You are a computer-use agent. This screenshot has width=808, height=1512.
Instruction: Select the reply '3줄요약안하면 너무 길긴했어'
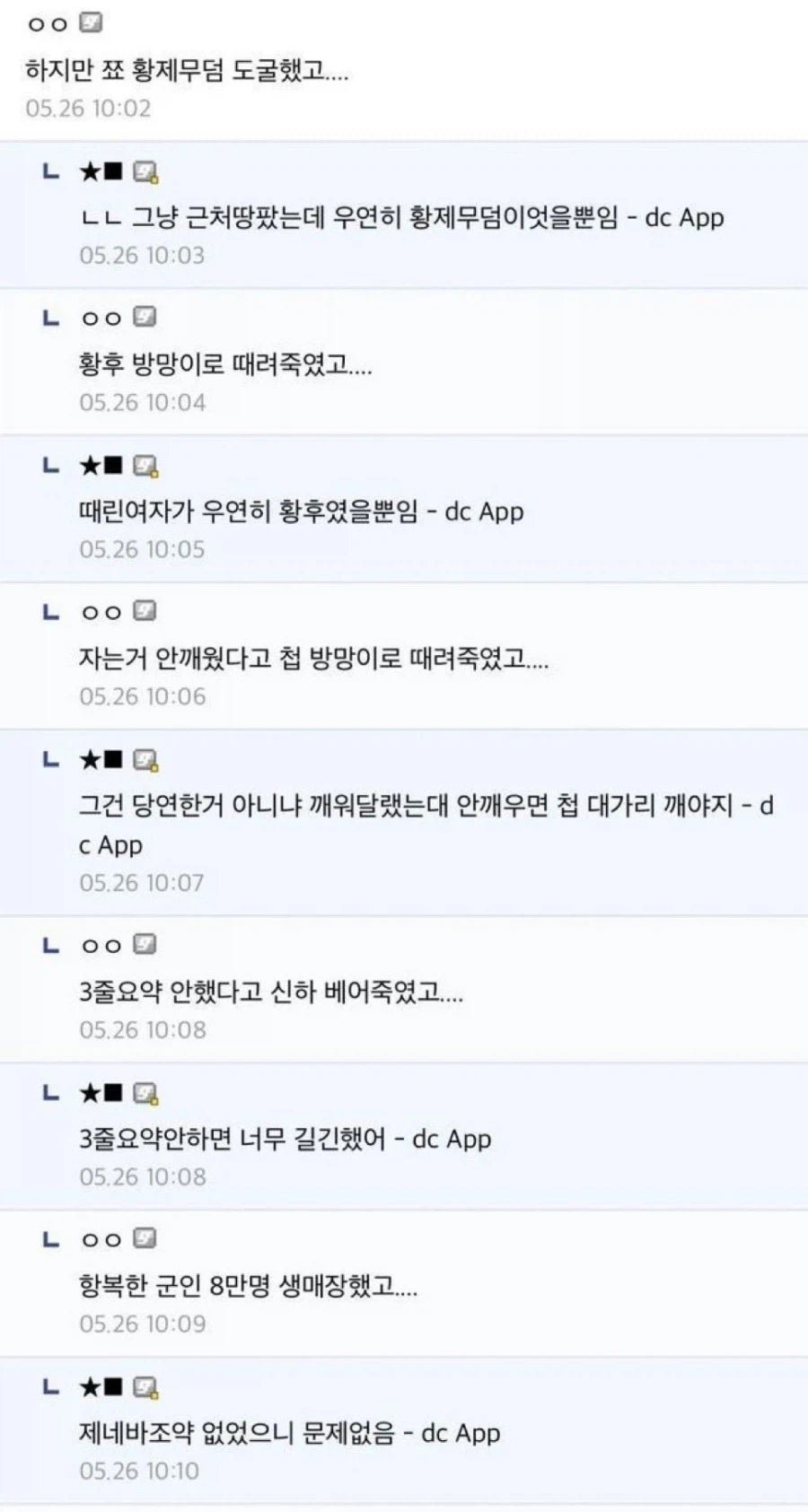point(285,1139)
